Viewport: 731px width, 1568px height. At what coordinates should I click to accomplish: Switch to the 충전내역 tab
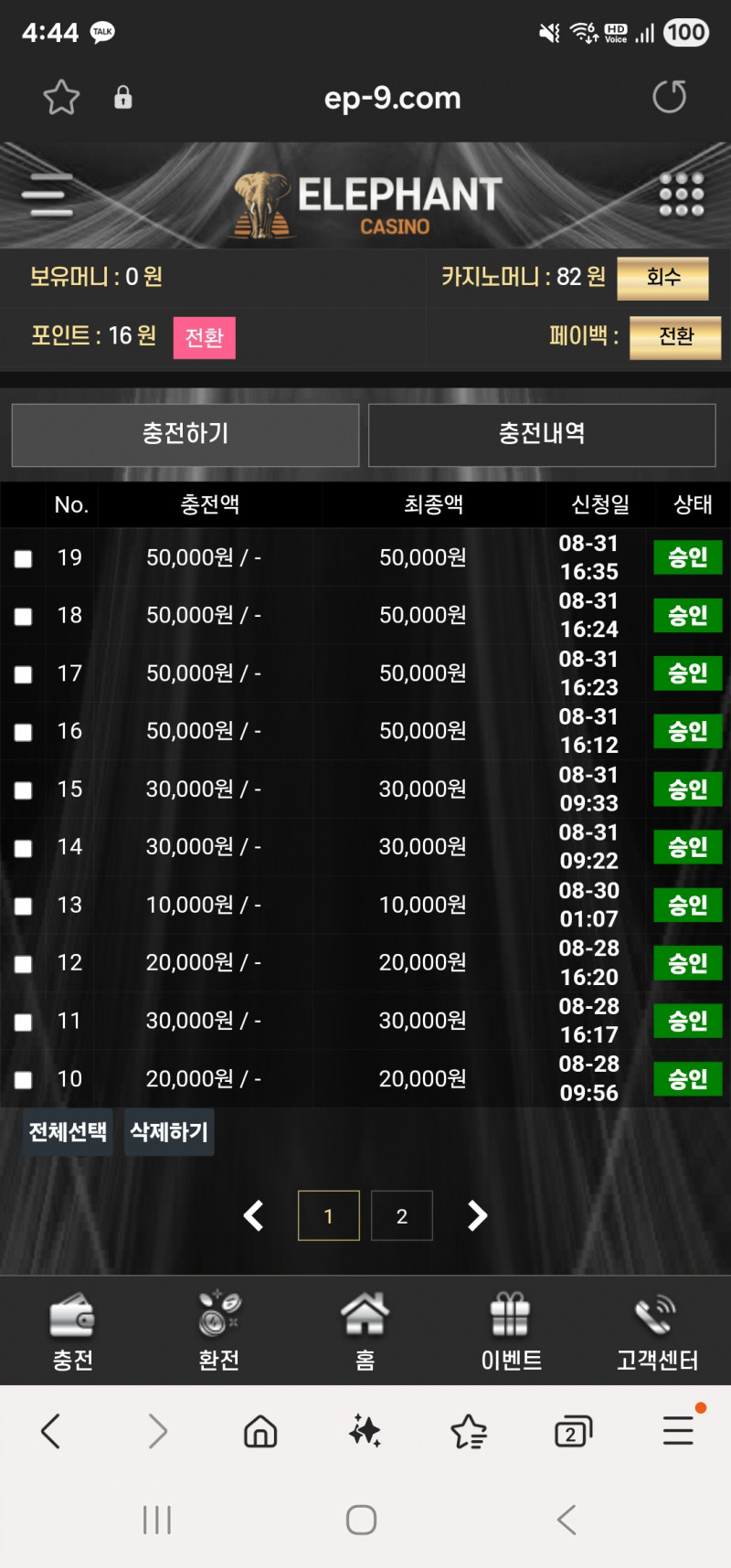click(542, 434)
